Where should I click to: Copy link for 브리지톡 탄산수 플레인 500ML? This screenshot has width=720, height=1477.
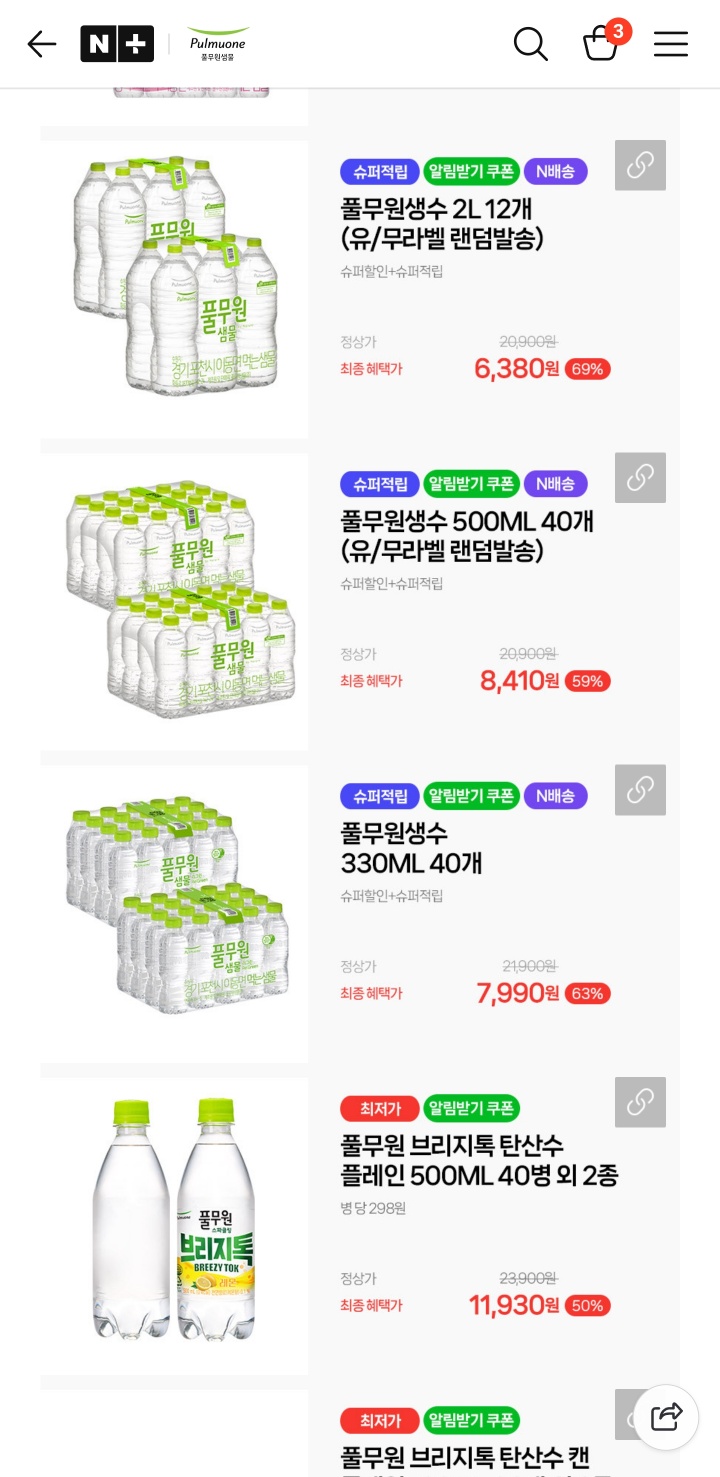640,1102
